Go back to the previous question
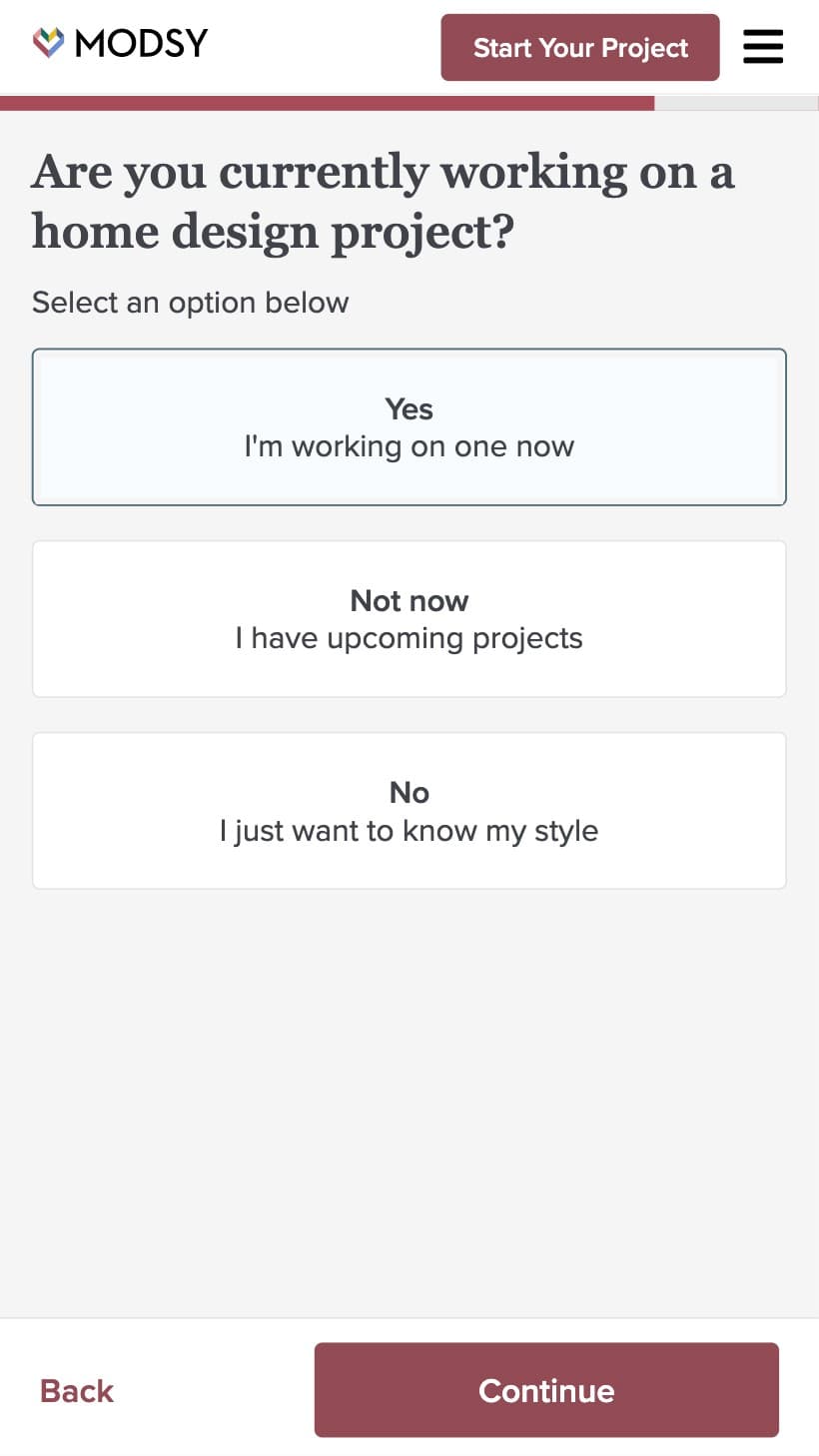 click(x=77, y=1390)
